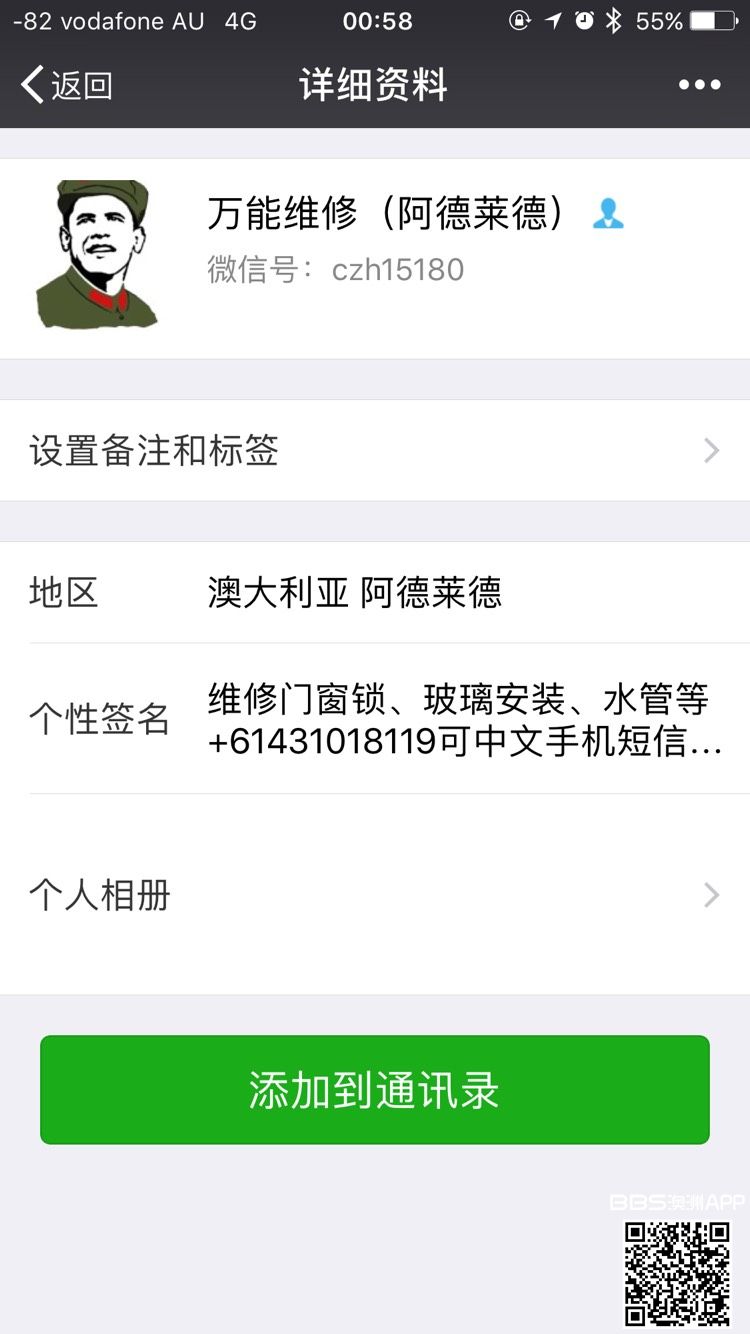Screen dimensions: 750x1334
Task: Open 设置备注和标签 row
Action: (x=375, y=451)
